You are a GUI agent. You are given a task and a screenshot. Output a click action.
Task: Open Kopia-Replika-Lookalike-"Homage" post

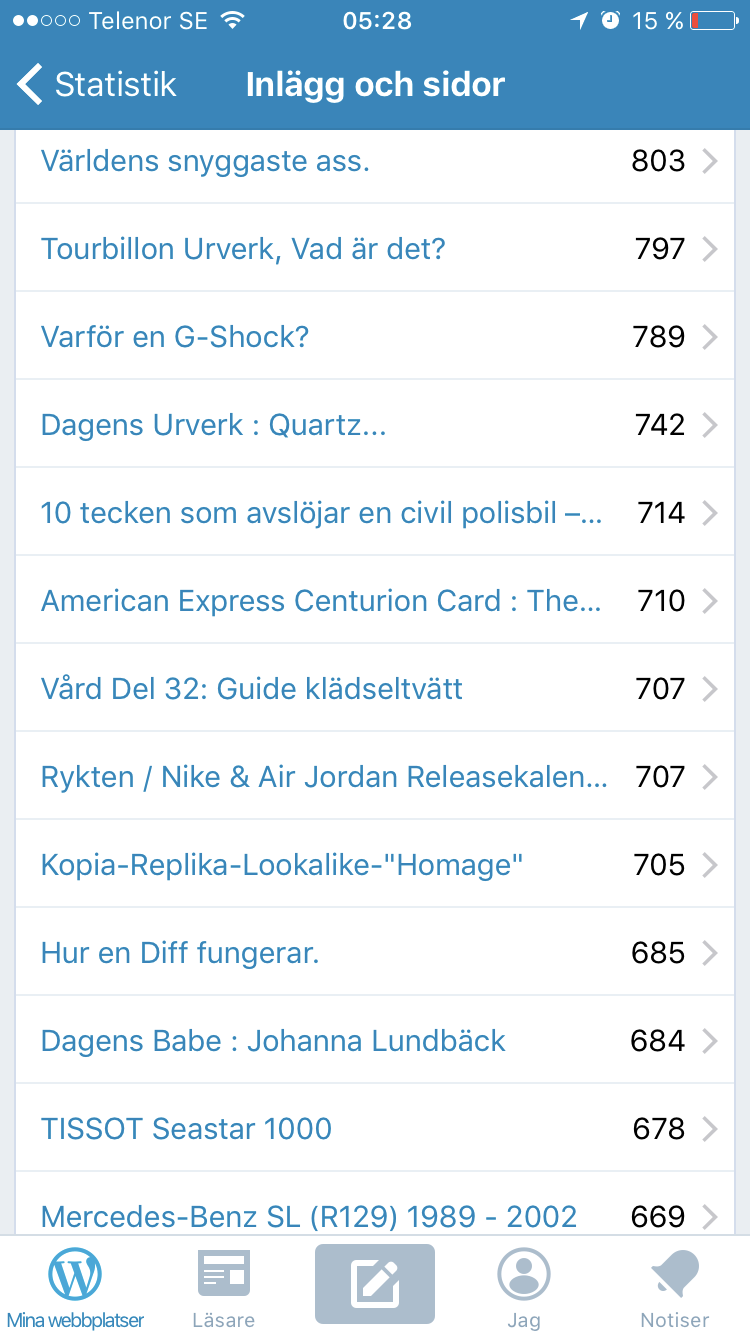[375, 864]
